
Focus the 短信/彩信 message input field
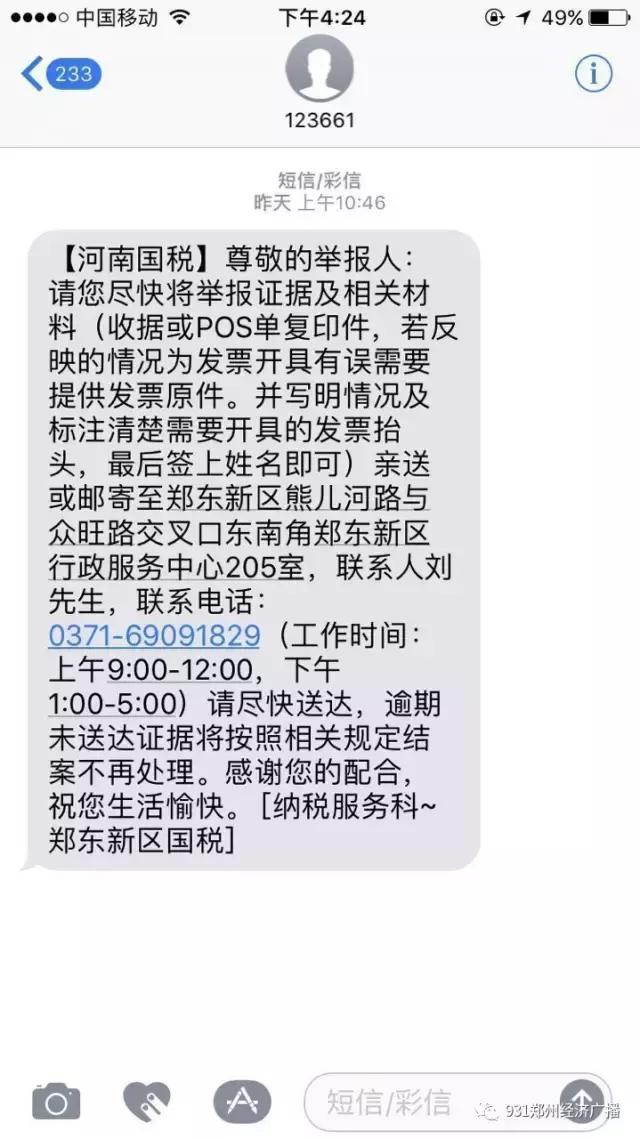436,1102
